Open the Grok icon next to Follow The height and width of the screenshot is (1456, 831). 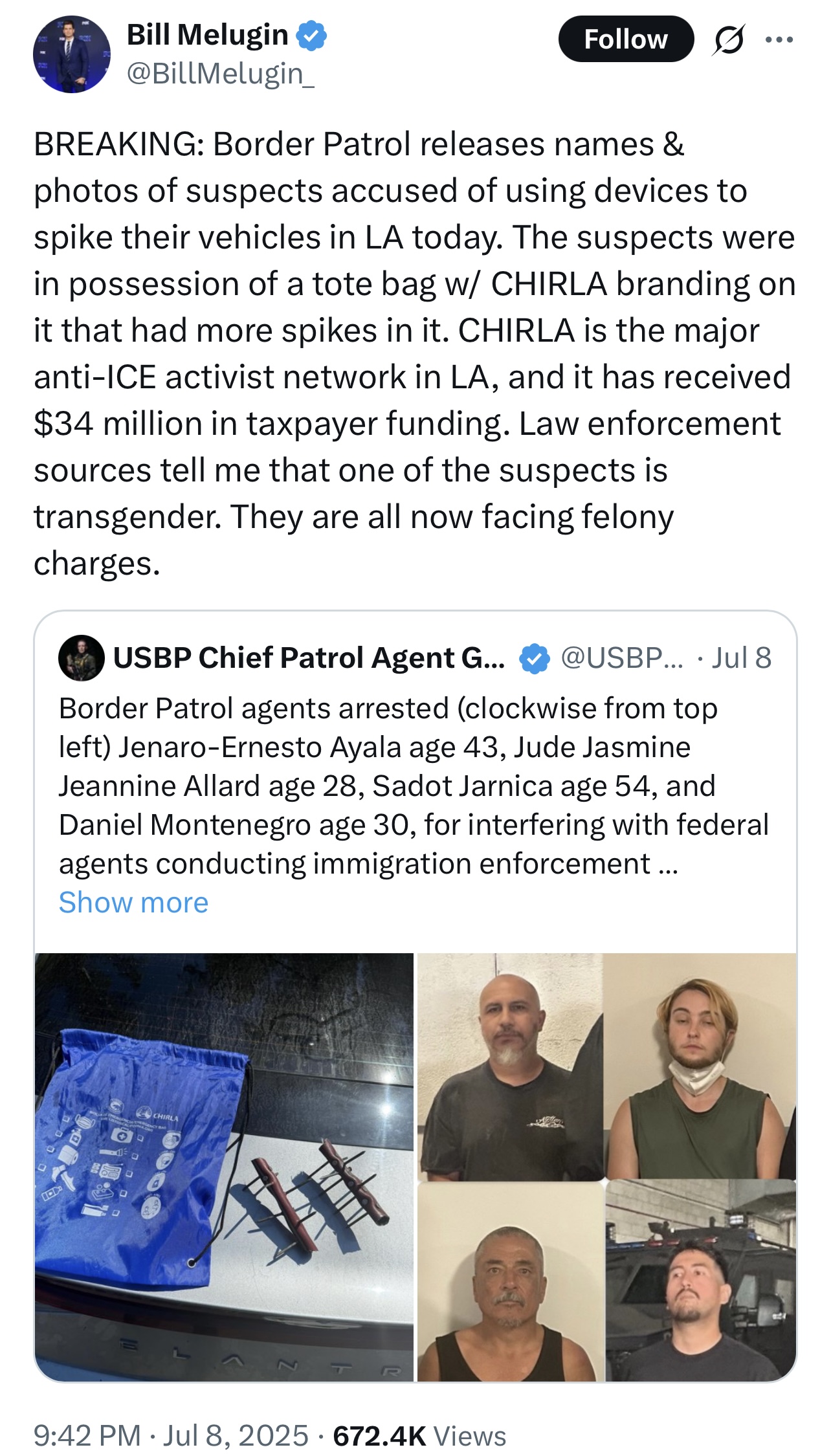[729, 39]
